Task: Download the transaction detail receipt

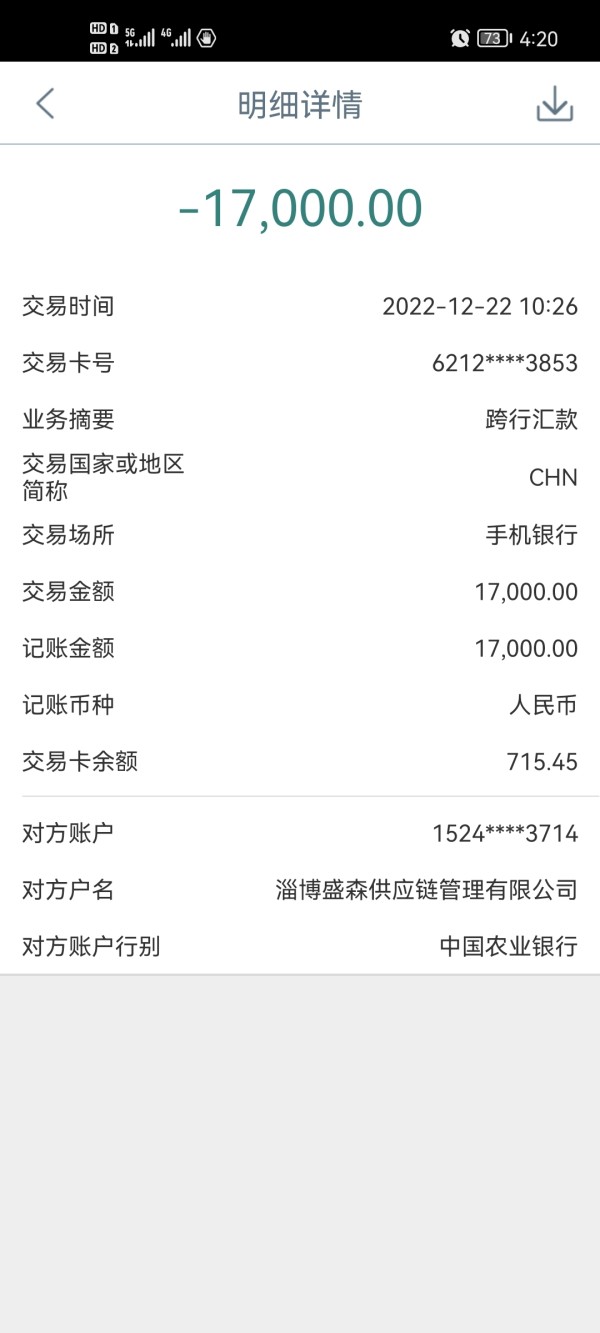Action: coord(555,104)
